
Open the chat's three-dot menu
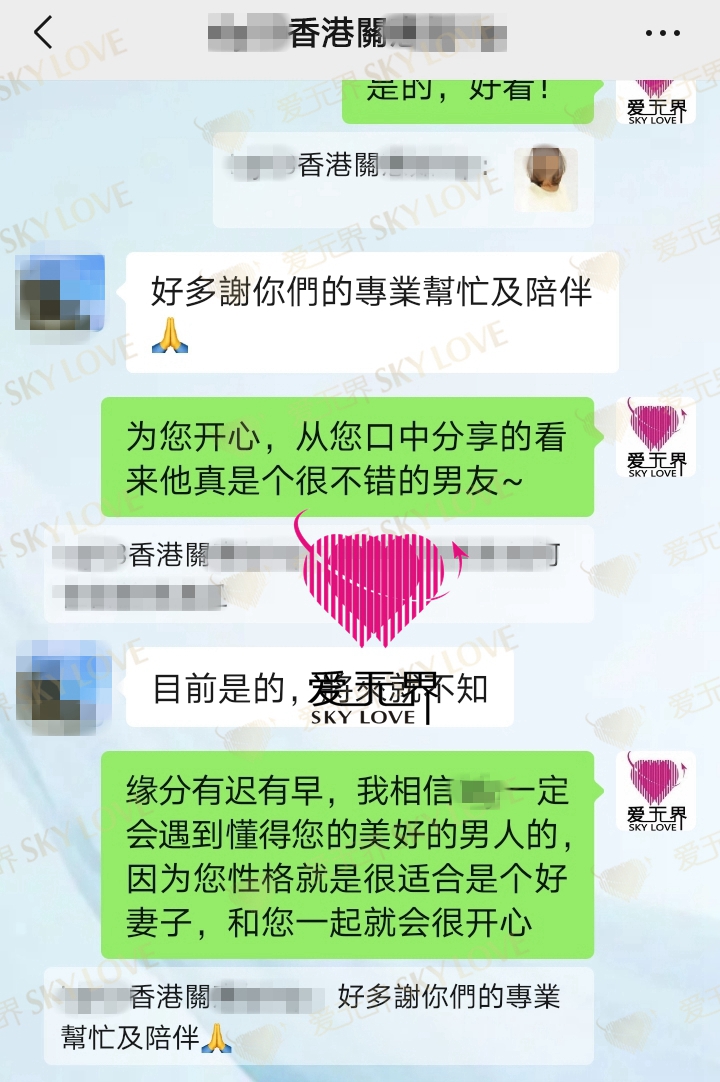(662, 33)
